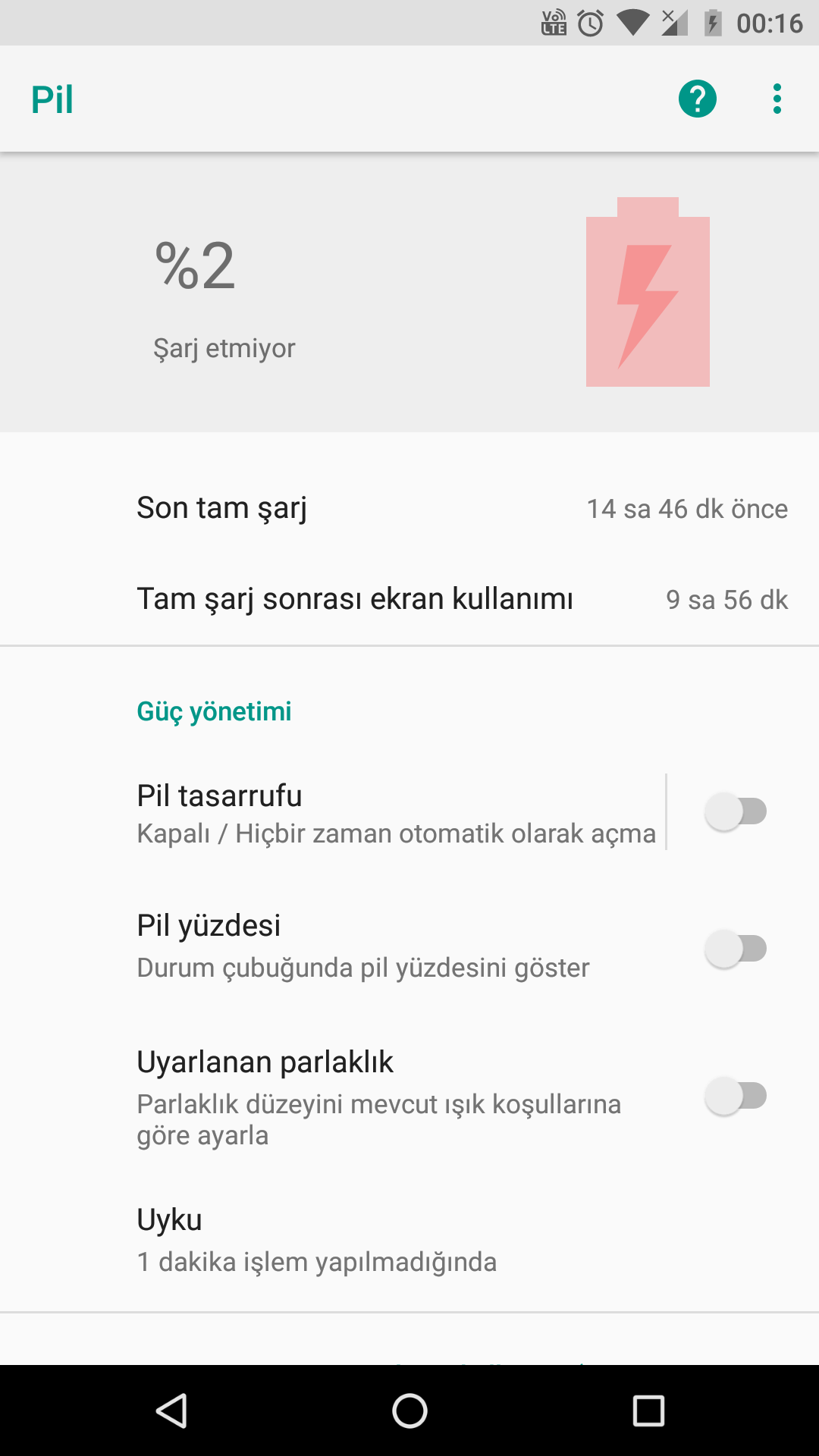Open the overflow menu
This screenshot has height=1456, width=819.
click(x=777, y=99)
